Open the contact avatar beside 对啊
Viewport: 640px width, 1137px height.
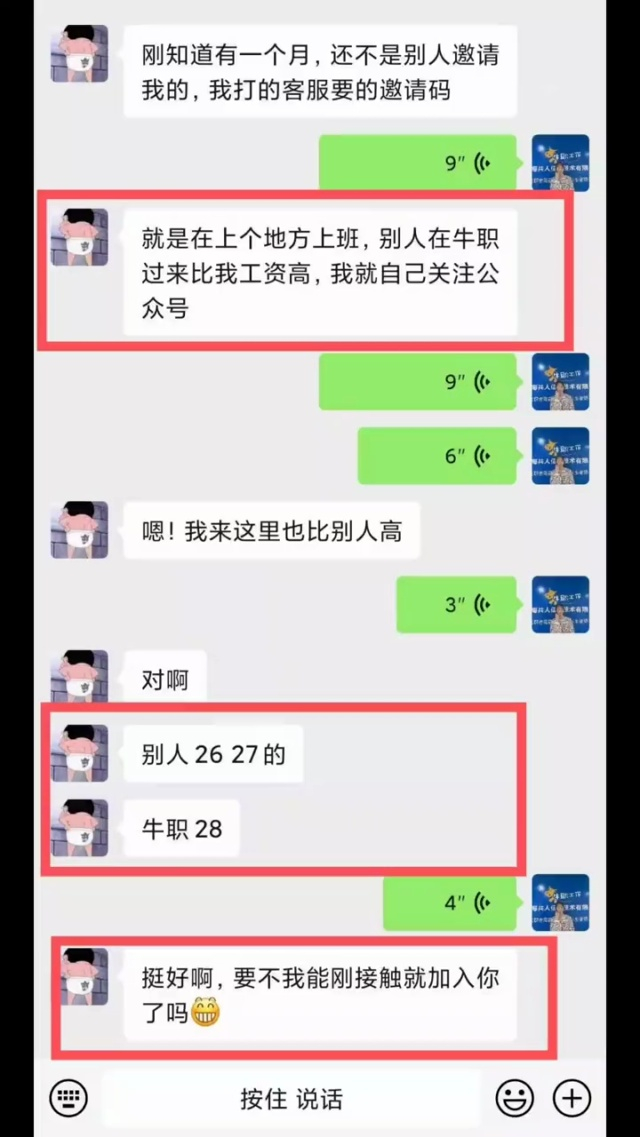tap(79, 680)
